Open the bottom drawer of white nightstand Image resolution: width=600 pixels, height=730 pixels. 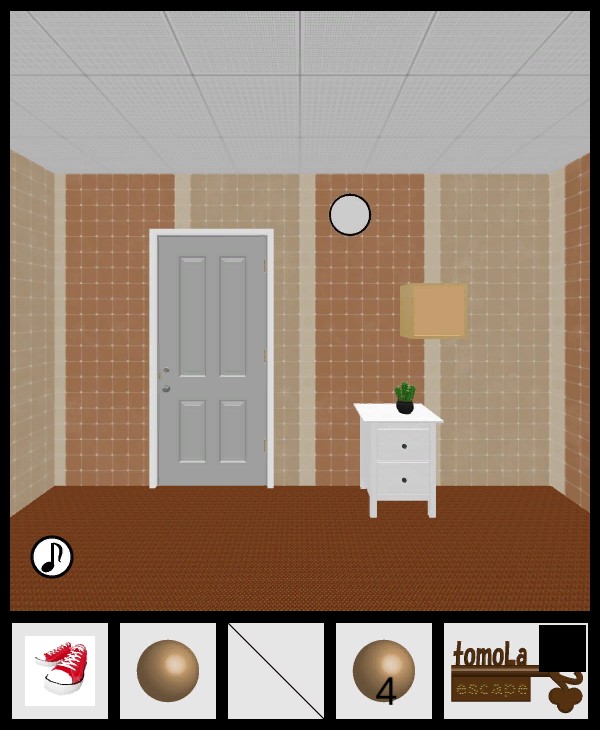(404, 480)
